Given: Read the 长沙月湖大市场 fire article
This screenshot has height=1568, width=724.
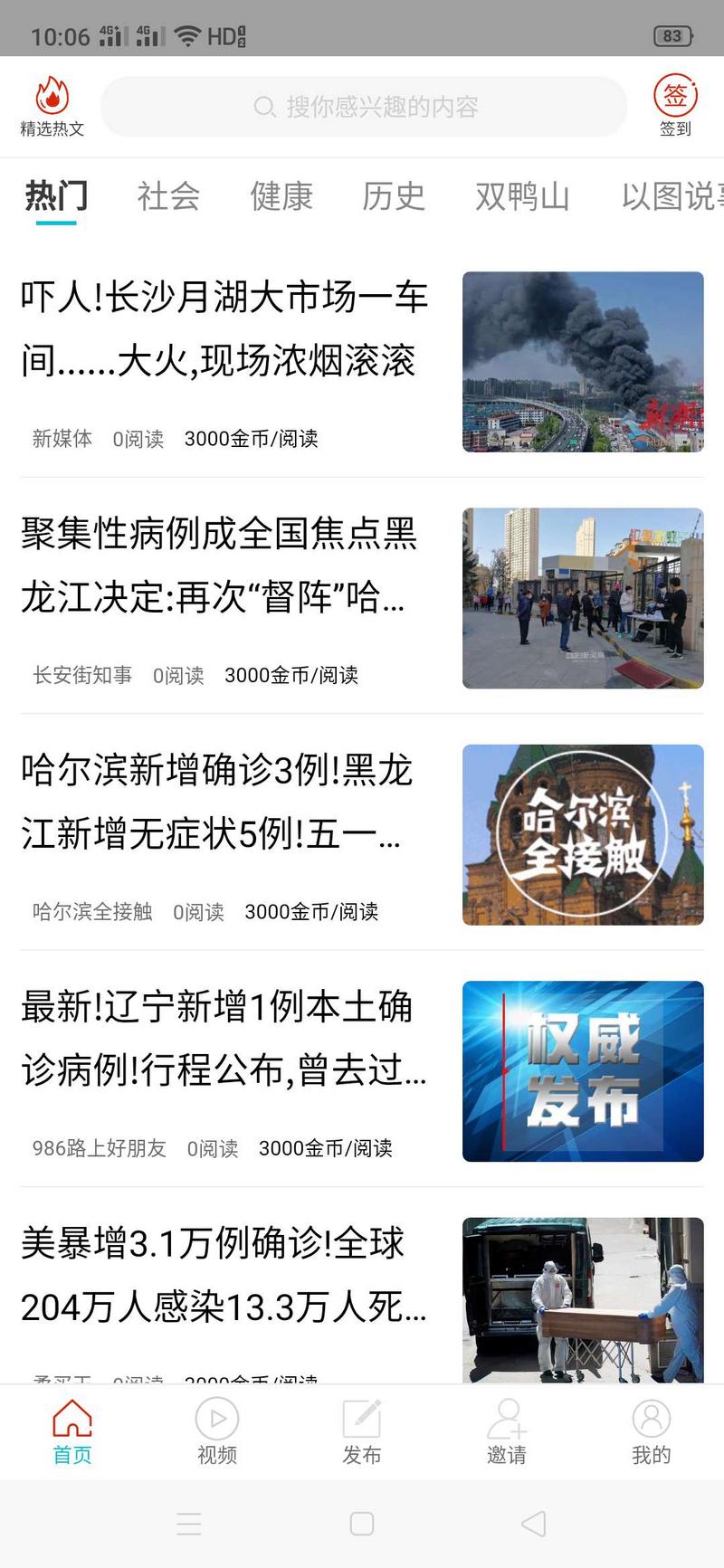Looking at the screenshot, I should click(224, 329).
